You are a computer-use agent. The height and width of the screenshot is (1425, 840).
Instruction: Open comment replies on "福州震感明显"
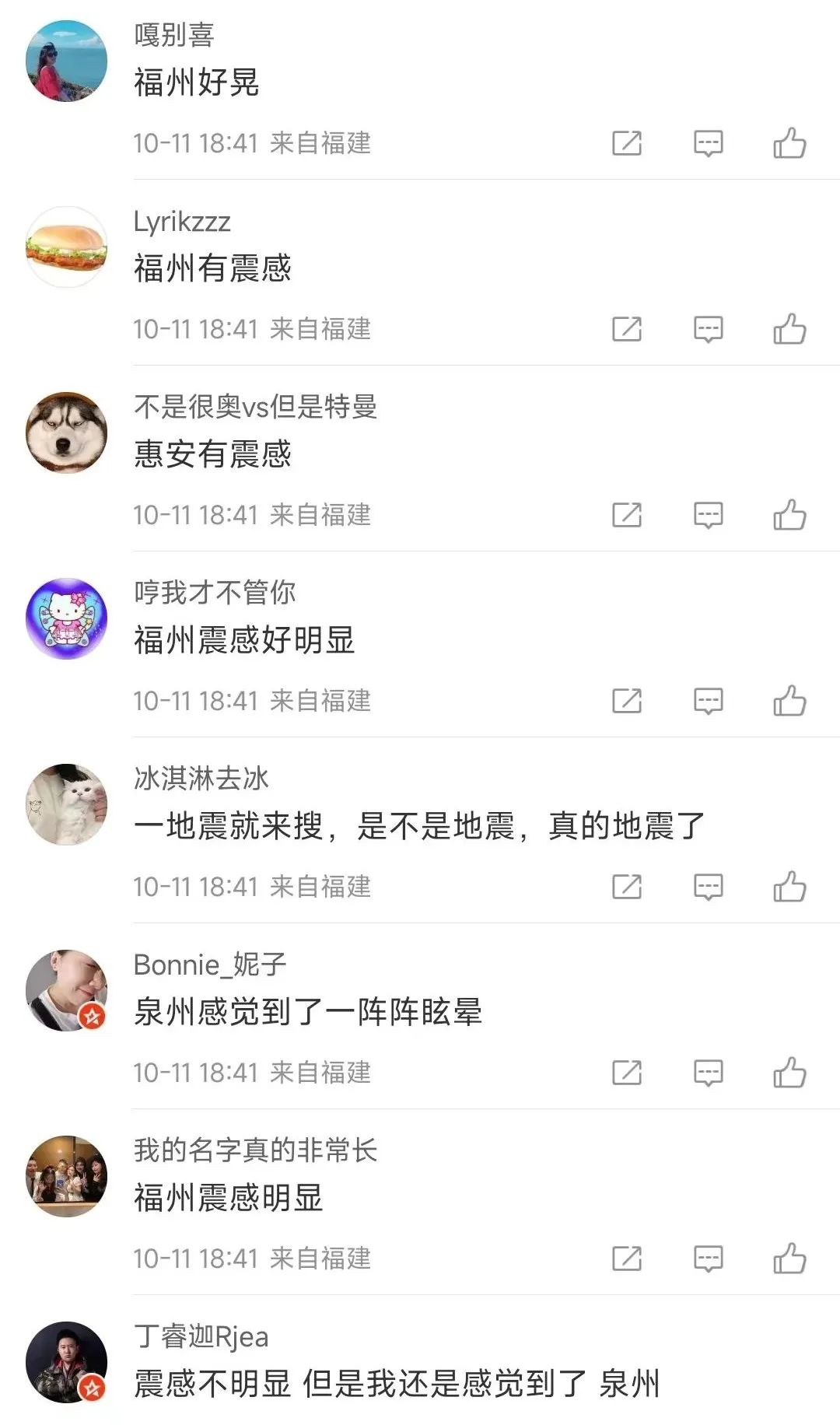[708, 1257]
